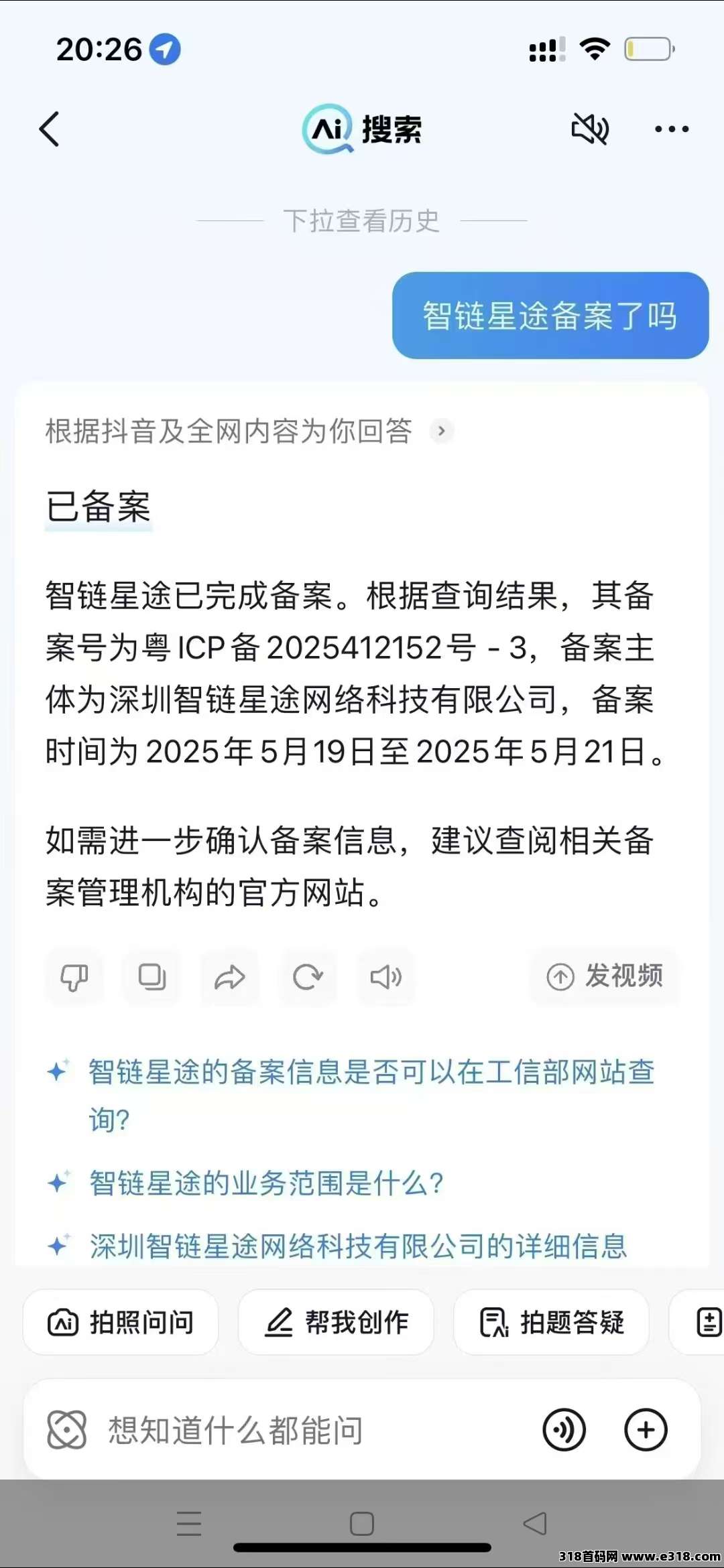Tap the system home button

tap(362, 1524)
